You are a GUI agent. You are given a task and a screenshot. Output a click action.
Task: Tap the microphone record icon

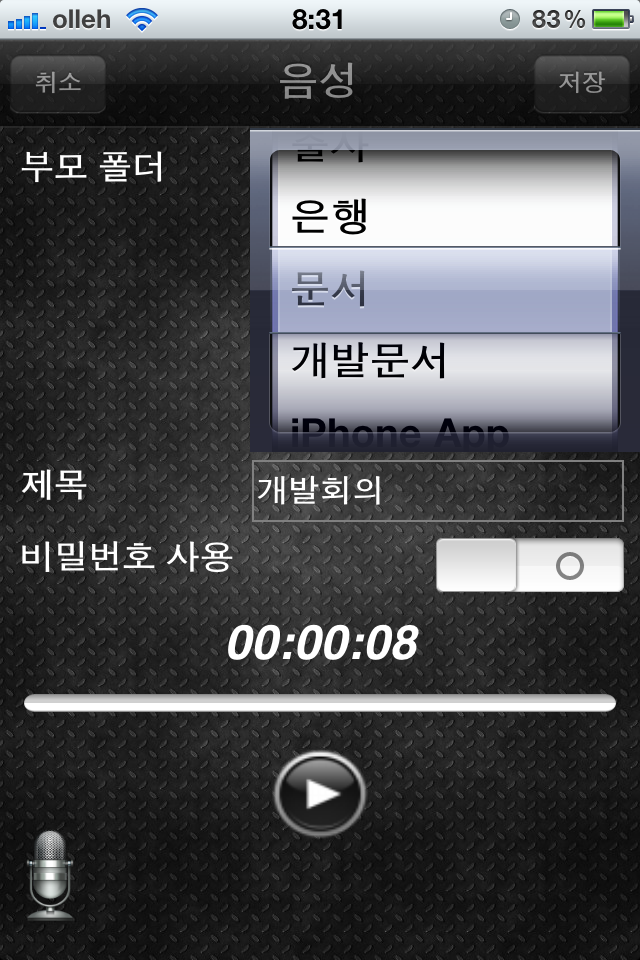[49, 874]
